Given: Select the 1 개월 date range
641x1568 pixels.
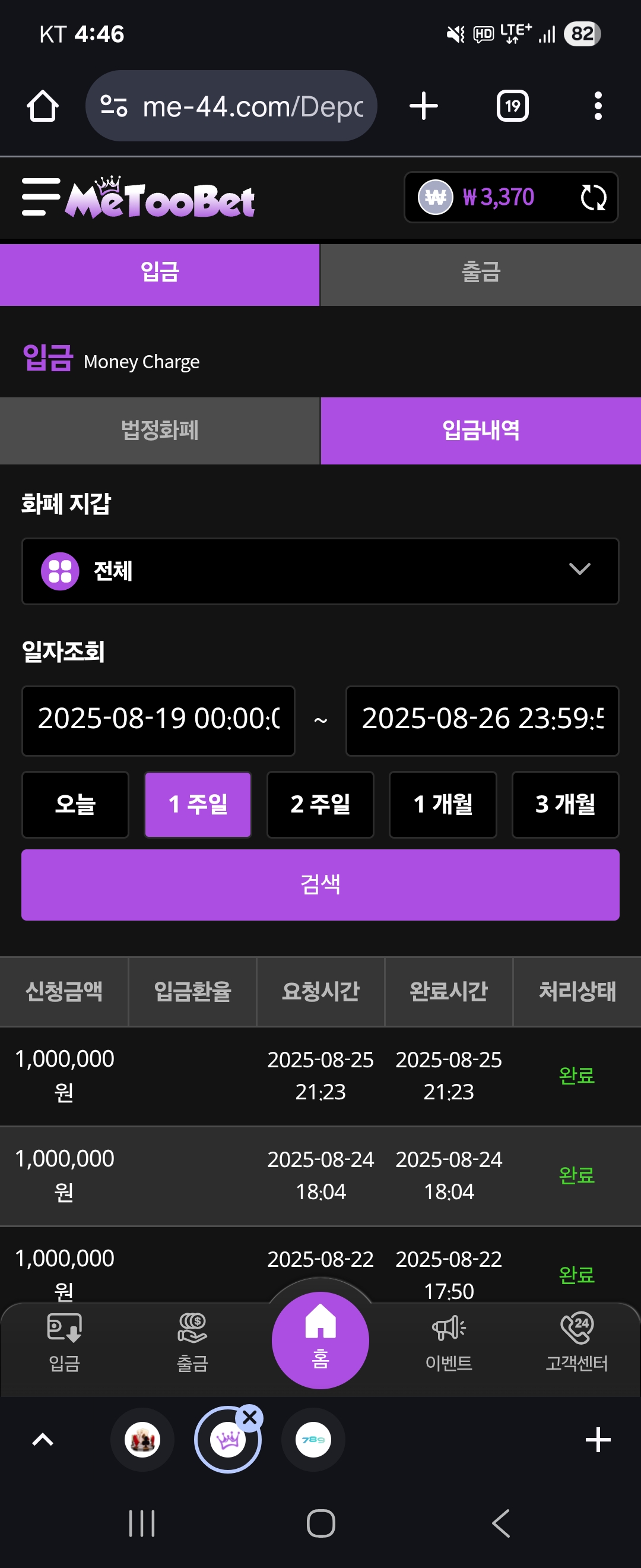Looking at the screenshot, I should click(443, 804).
